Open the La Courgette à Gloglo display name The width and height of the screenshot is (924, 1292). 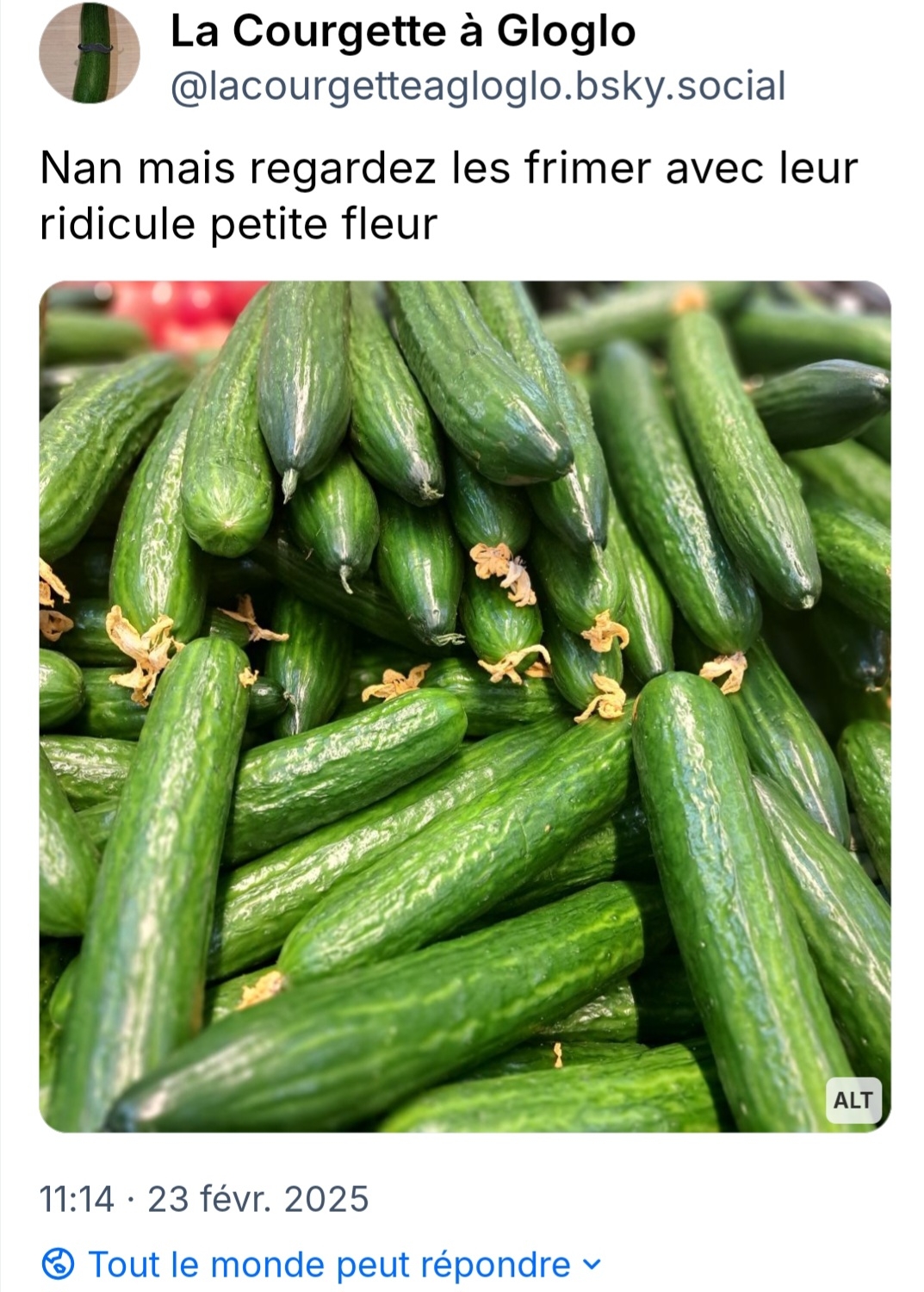403,32
